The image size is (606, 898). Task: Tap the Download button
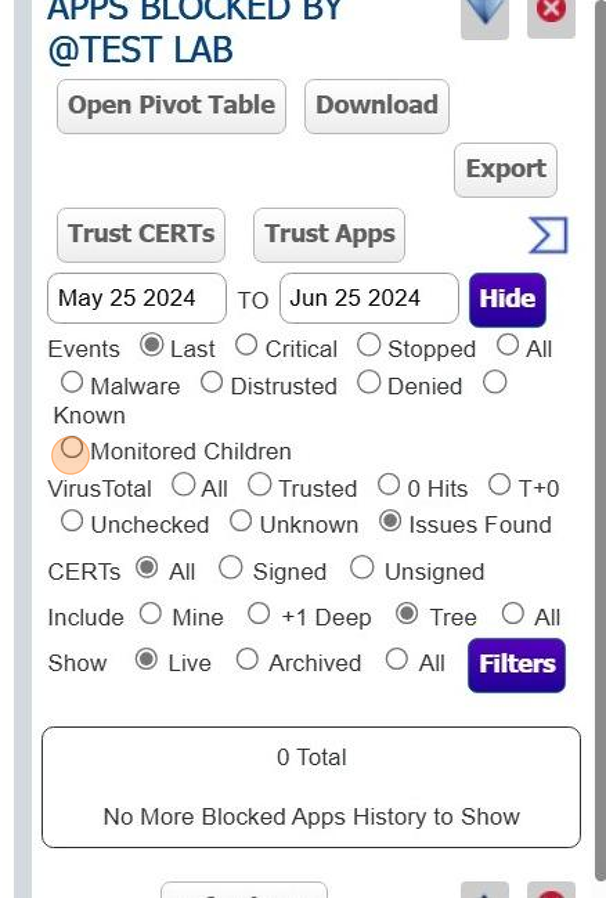click(x=376, y=106)
